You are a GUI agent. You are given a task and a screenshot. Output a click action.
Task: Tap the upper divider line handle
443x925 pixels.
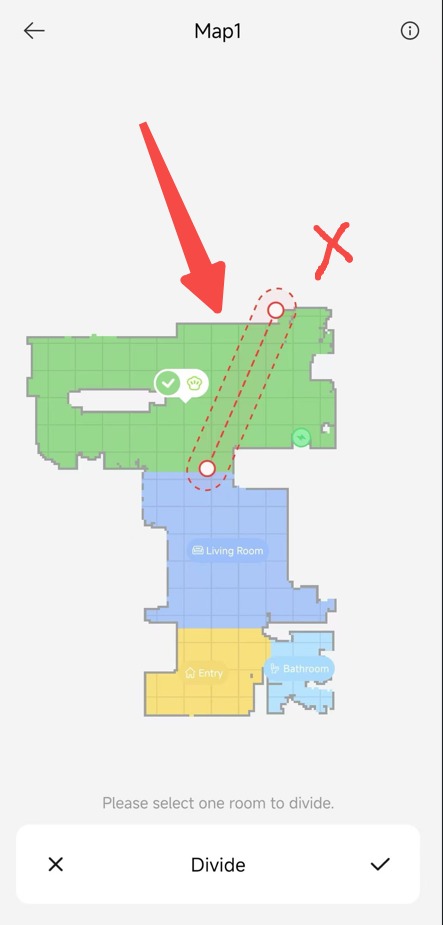pyautogui.click(x=275, y=310)
